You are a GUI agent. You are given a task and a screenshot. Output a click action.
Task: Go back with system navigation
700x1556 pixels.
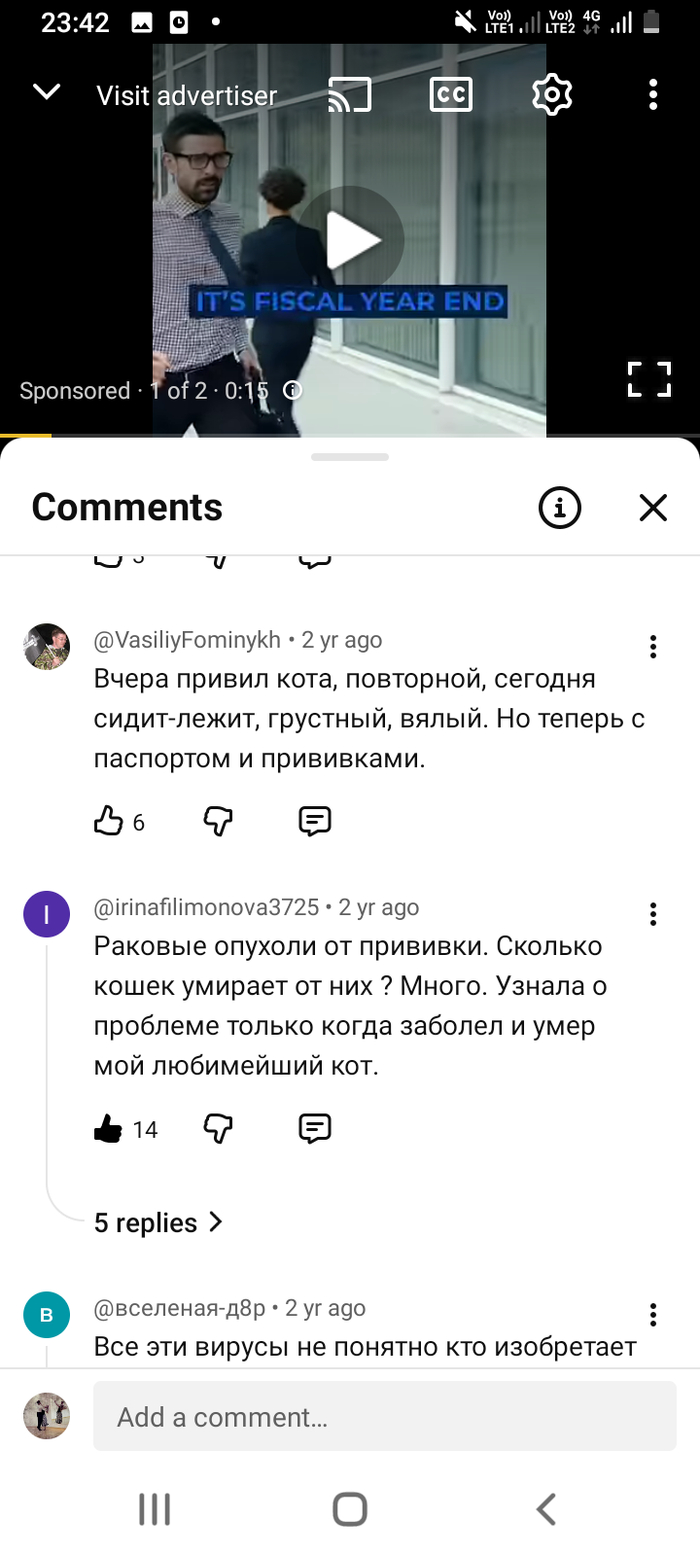(545, 1509)
